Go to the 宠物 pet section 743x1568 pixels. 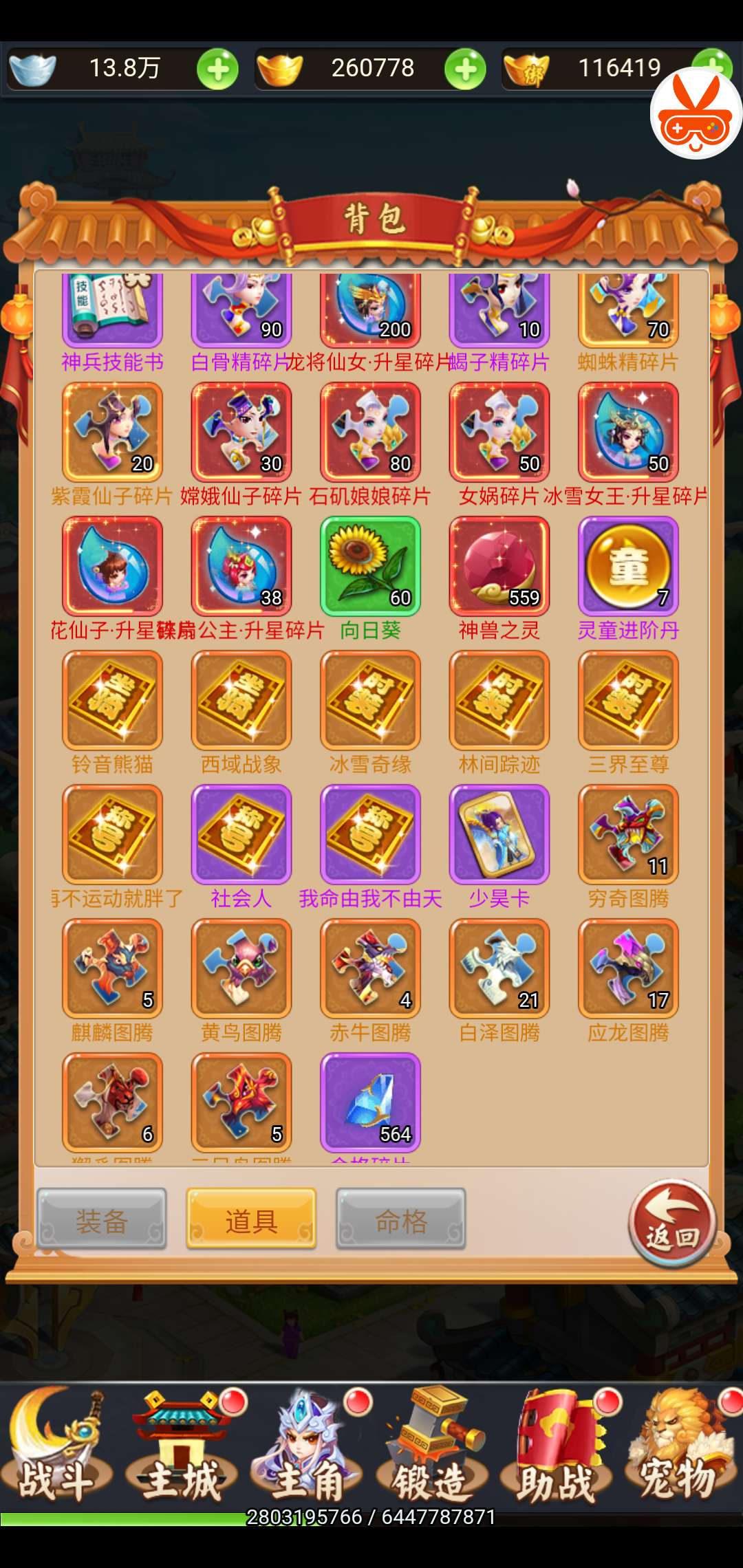pyautogui.click(x=681, y=1448)
